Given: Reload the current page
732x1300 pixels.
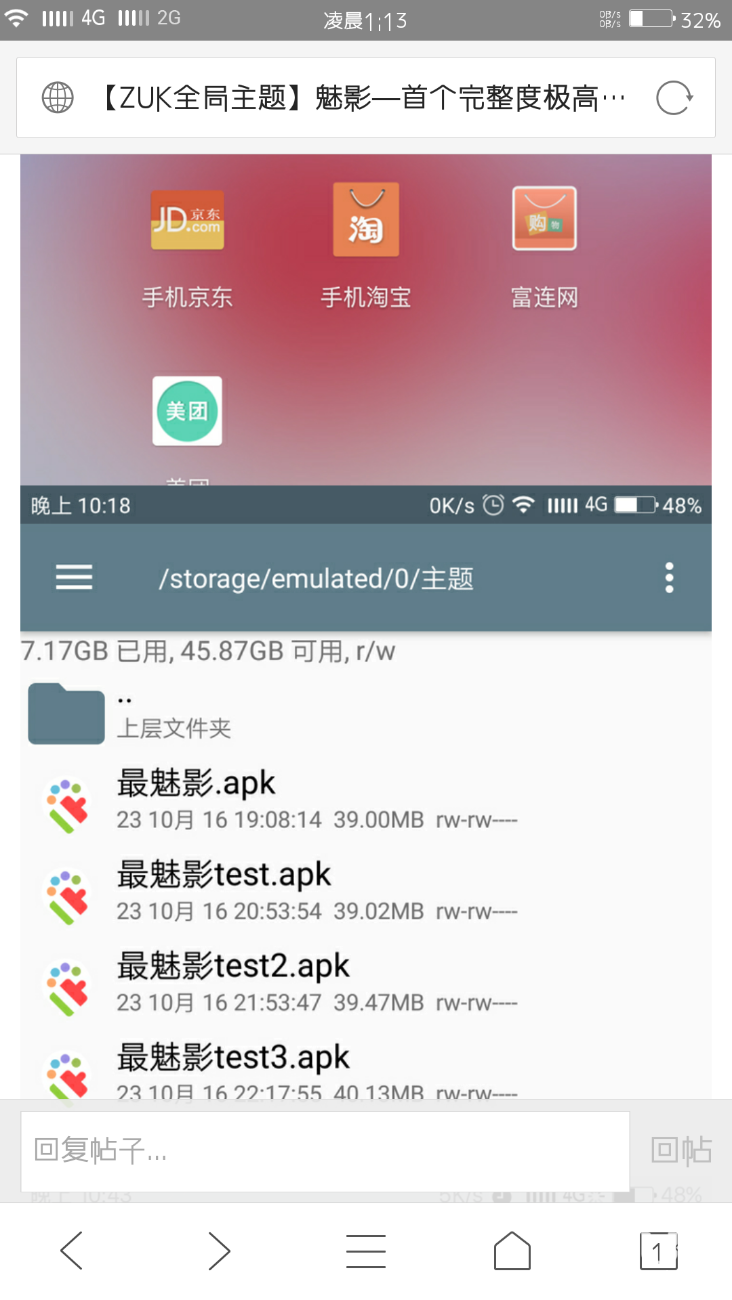Looking at the screenshot, I should [x=674, y=98].
